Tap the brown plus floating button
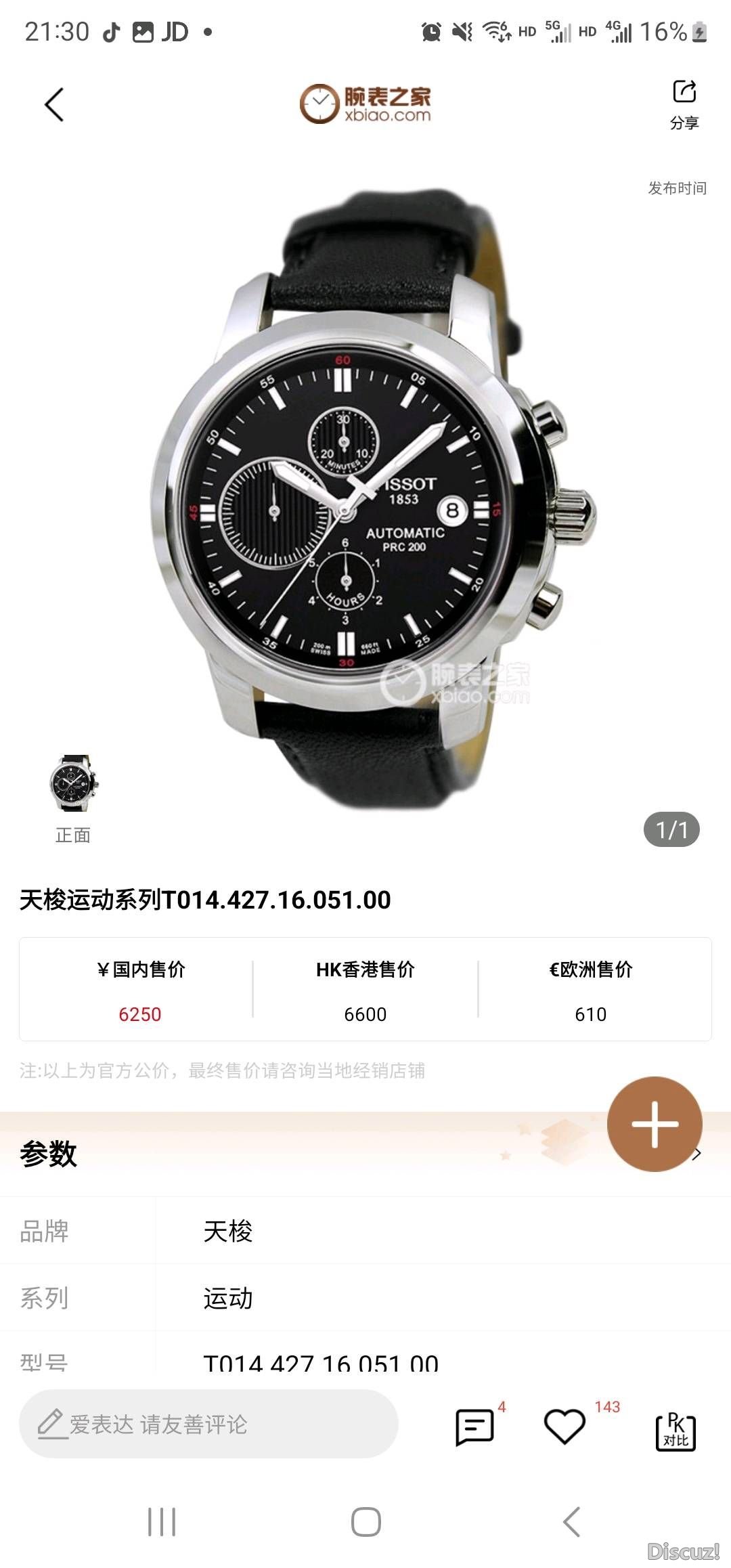The height and width of the screenshot is (1568, 731). pos(654,1125)
